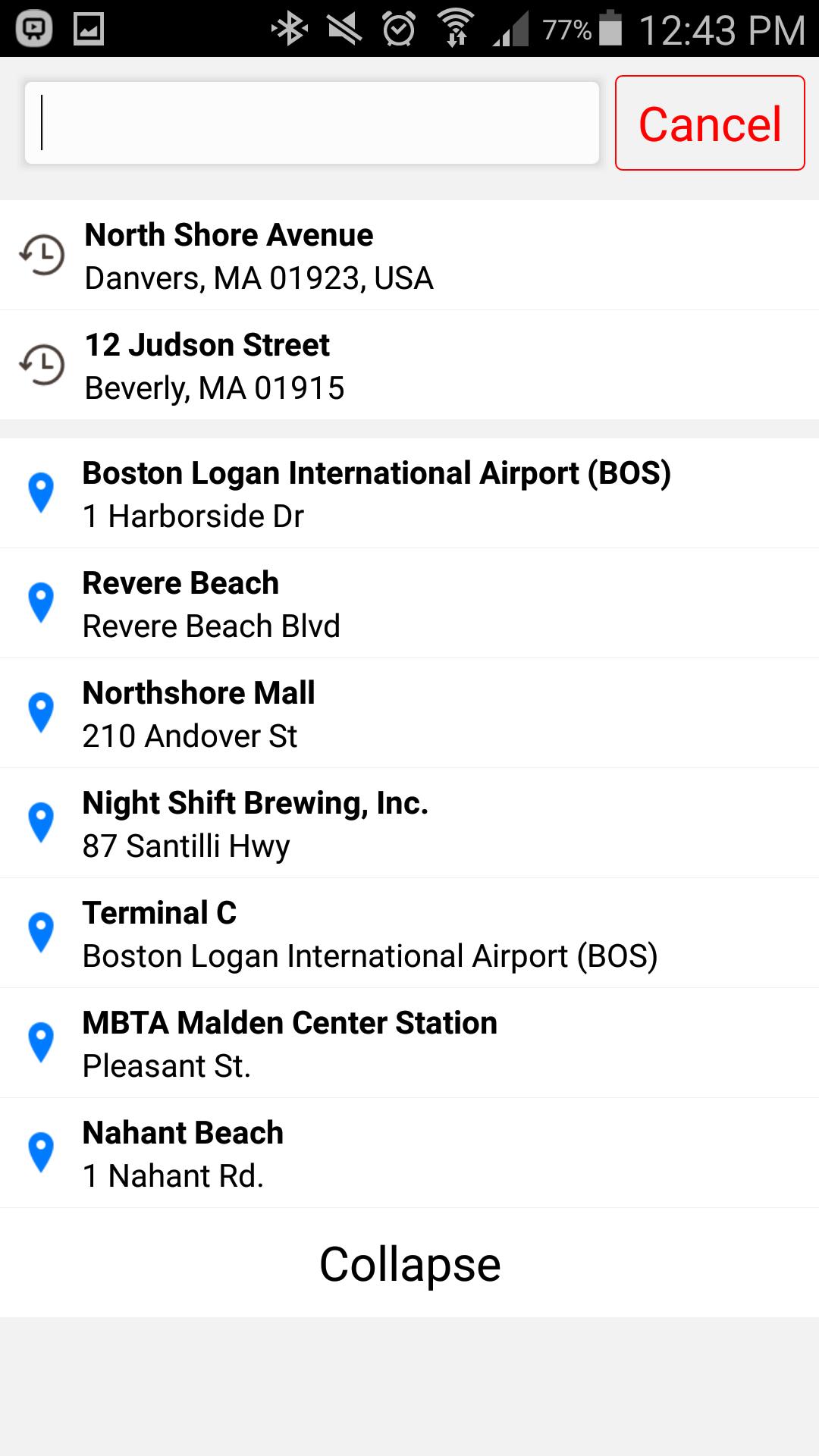Tap the address search text field

[312, 123]
